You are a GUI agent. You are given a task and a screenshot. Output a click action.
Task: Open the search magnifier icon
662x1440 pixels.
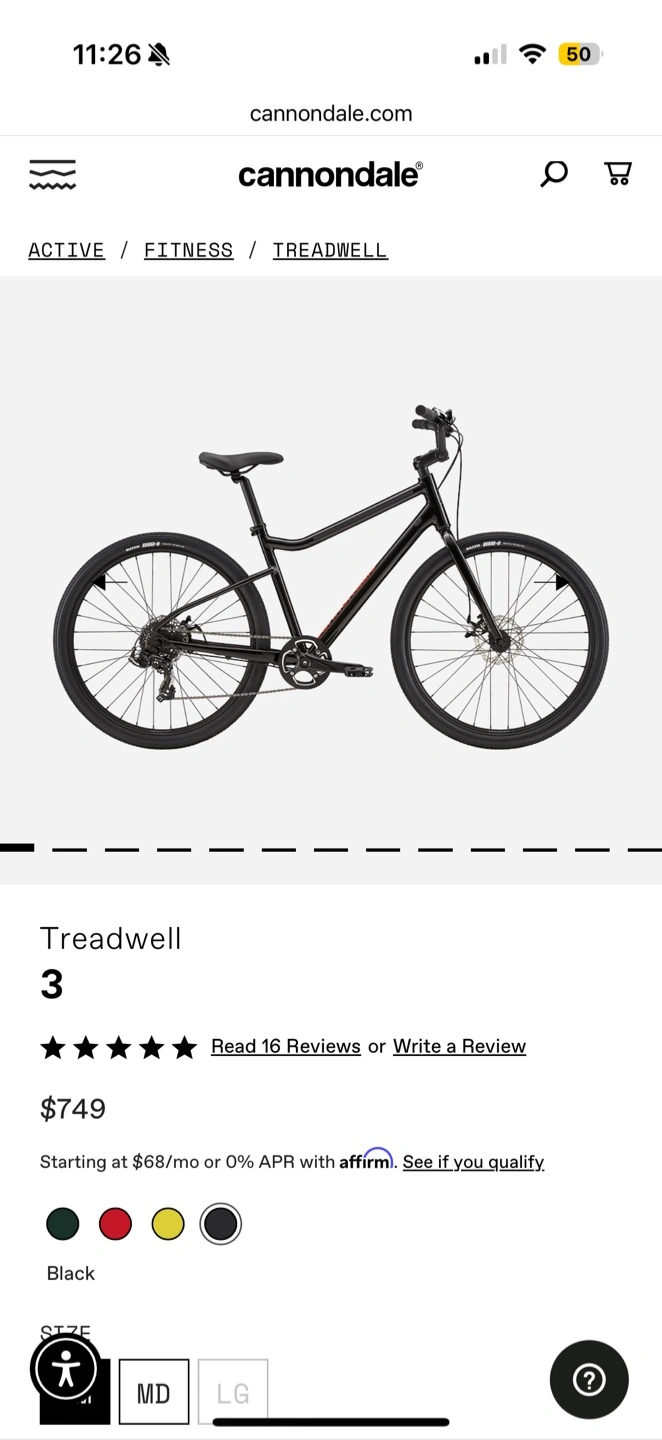(x=554, y=174)
